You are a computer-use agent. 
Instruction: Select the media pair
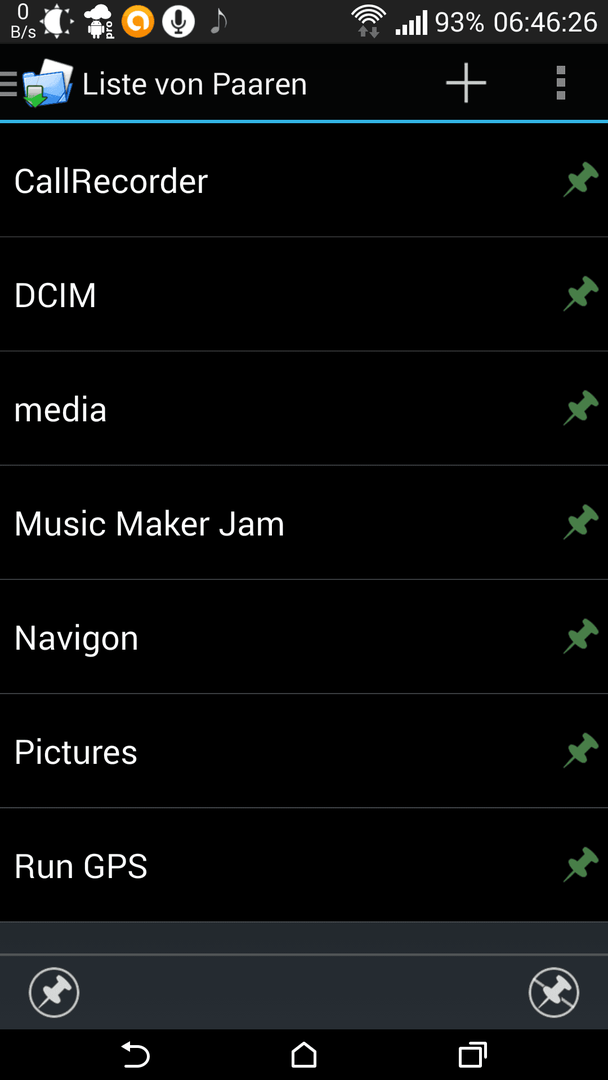point(304,409)
